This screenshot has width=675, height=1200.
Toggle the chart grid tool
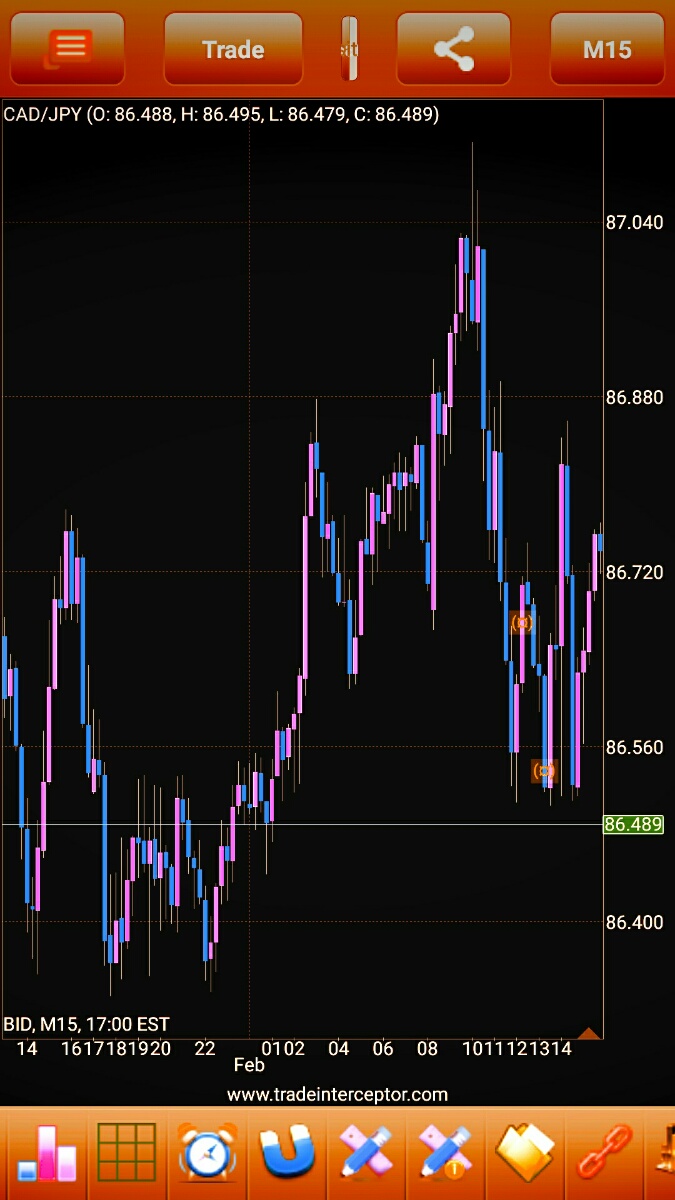127,1153
